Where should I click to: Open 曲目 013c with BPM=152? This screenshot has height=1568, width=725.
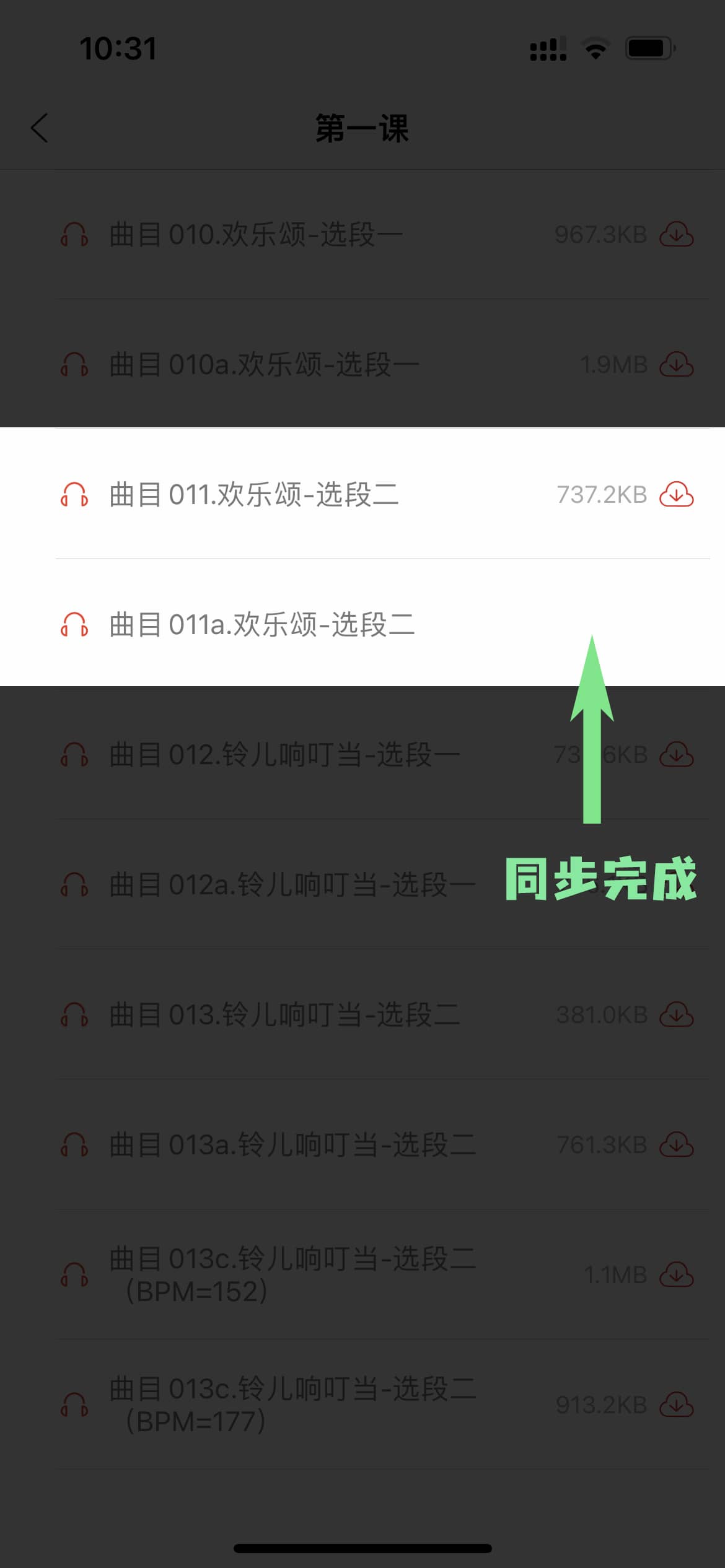pyautogui.click(x=292, y=1275)
